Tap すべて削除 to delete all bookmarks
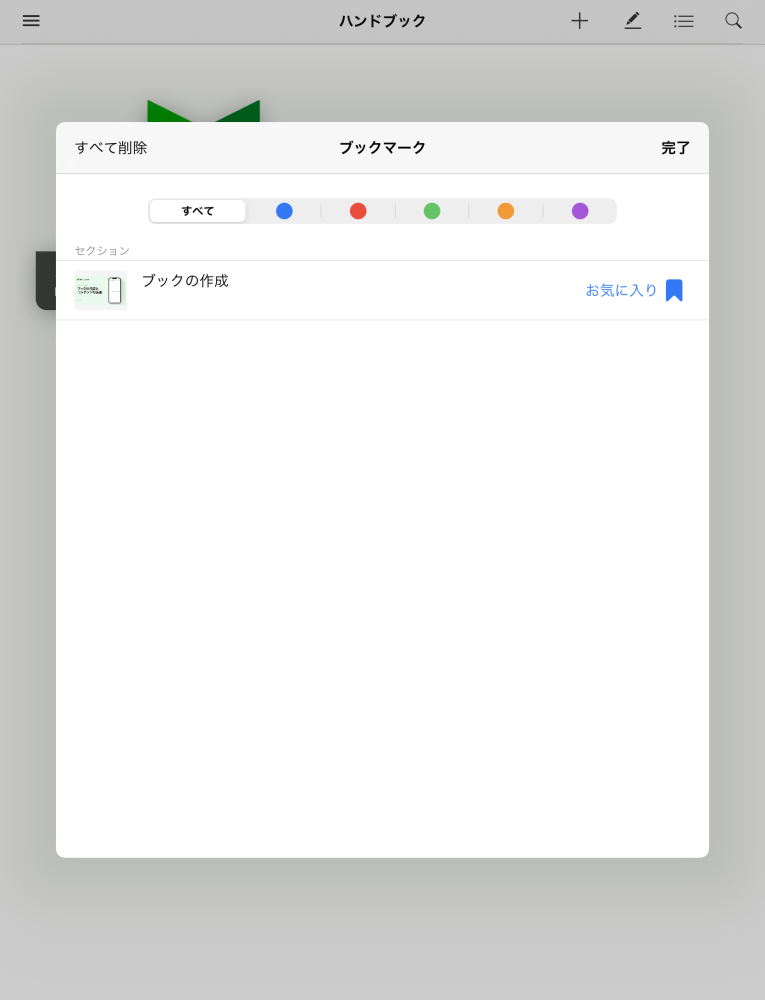 pyautogui.click(x=111, y=148)
